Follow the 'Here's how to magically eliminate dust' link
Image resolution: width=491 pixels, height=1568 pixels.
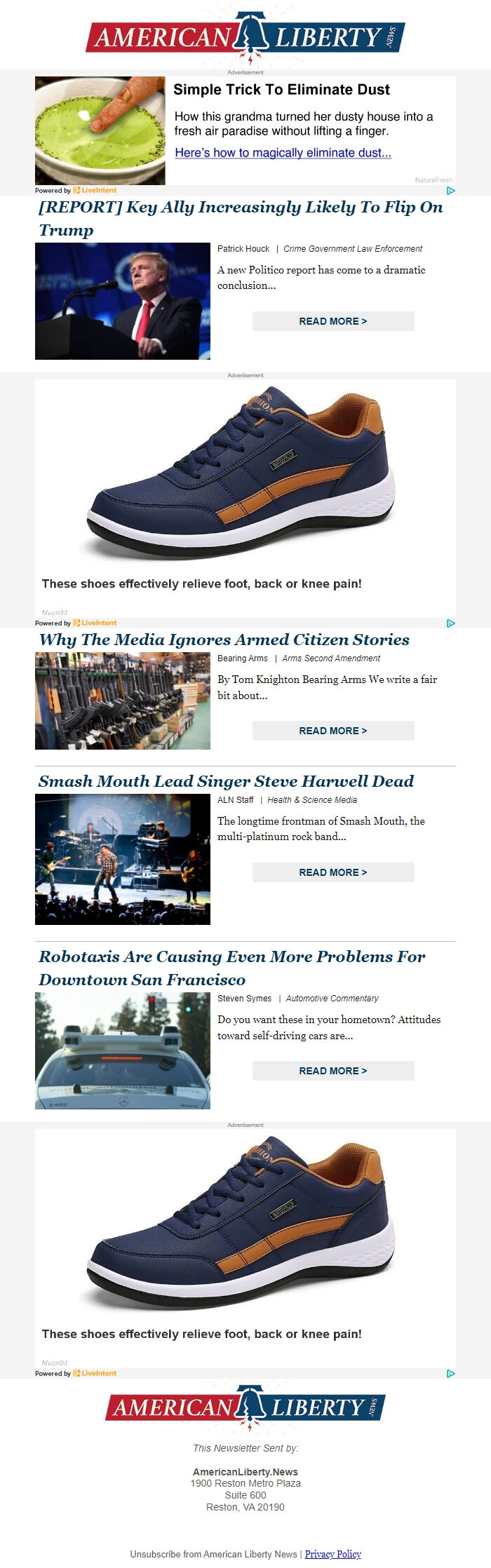pyautogui.click(x=283, y=153)
